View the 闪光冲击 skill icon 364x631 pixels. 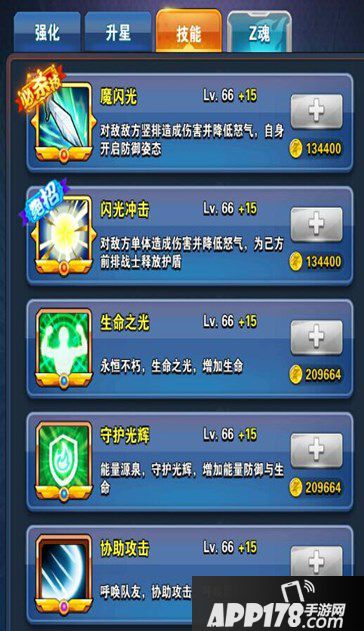(x=64, y=235)
